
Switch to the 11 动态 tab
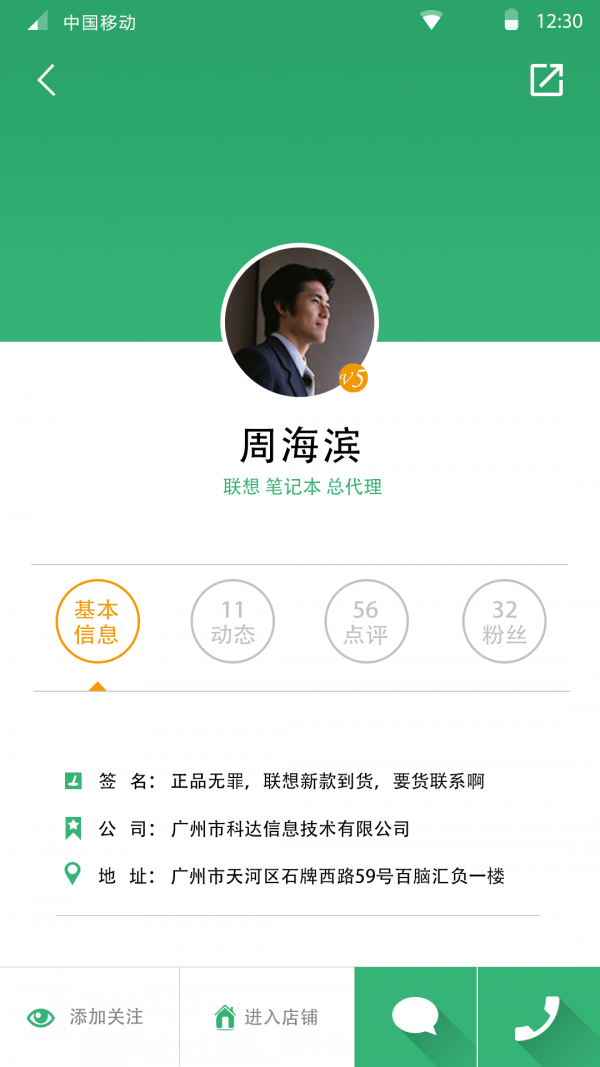coord(232,621)
